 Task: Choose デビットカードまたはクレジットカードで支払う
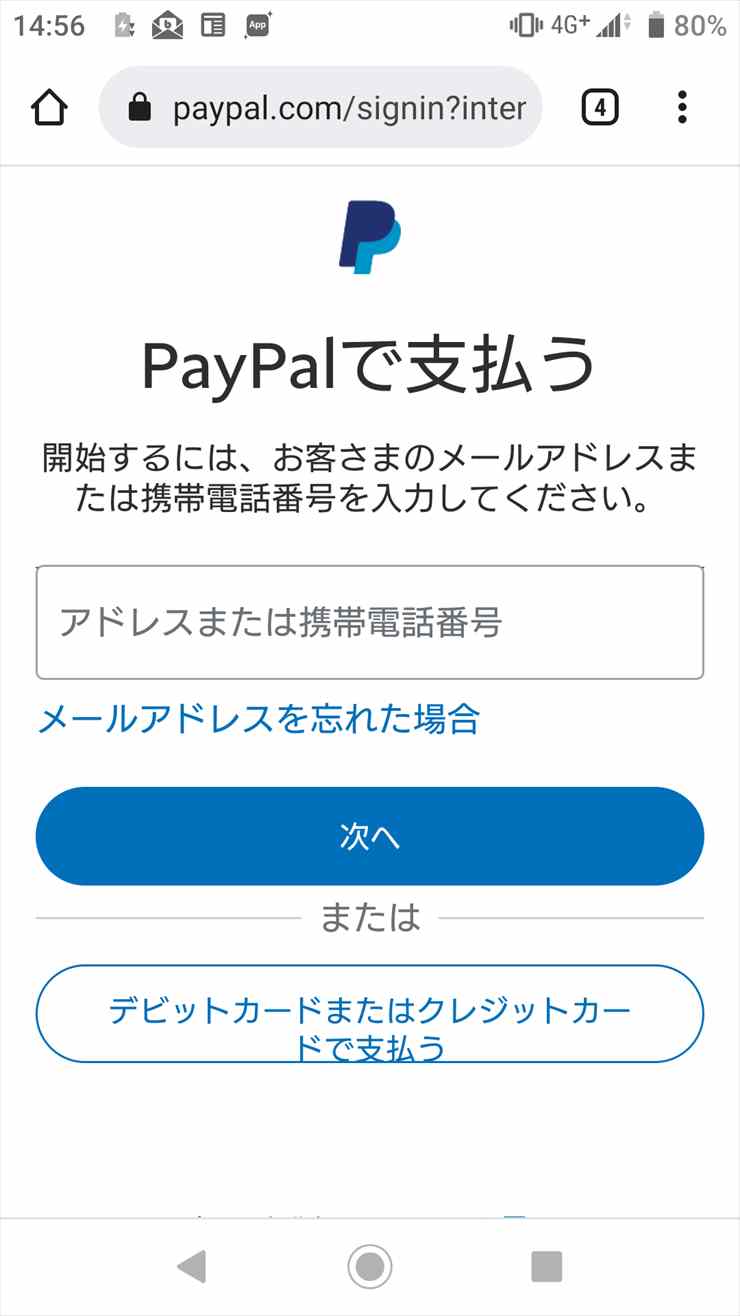(x=370, y=1014)
